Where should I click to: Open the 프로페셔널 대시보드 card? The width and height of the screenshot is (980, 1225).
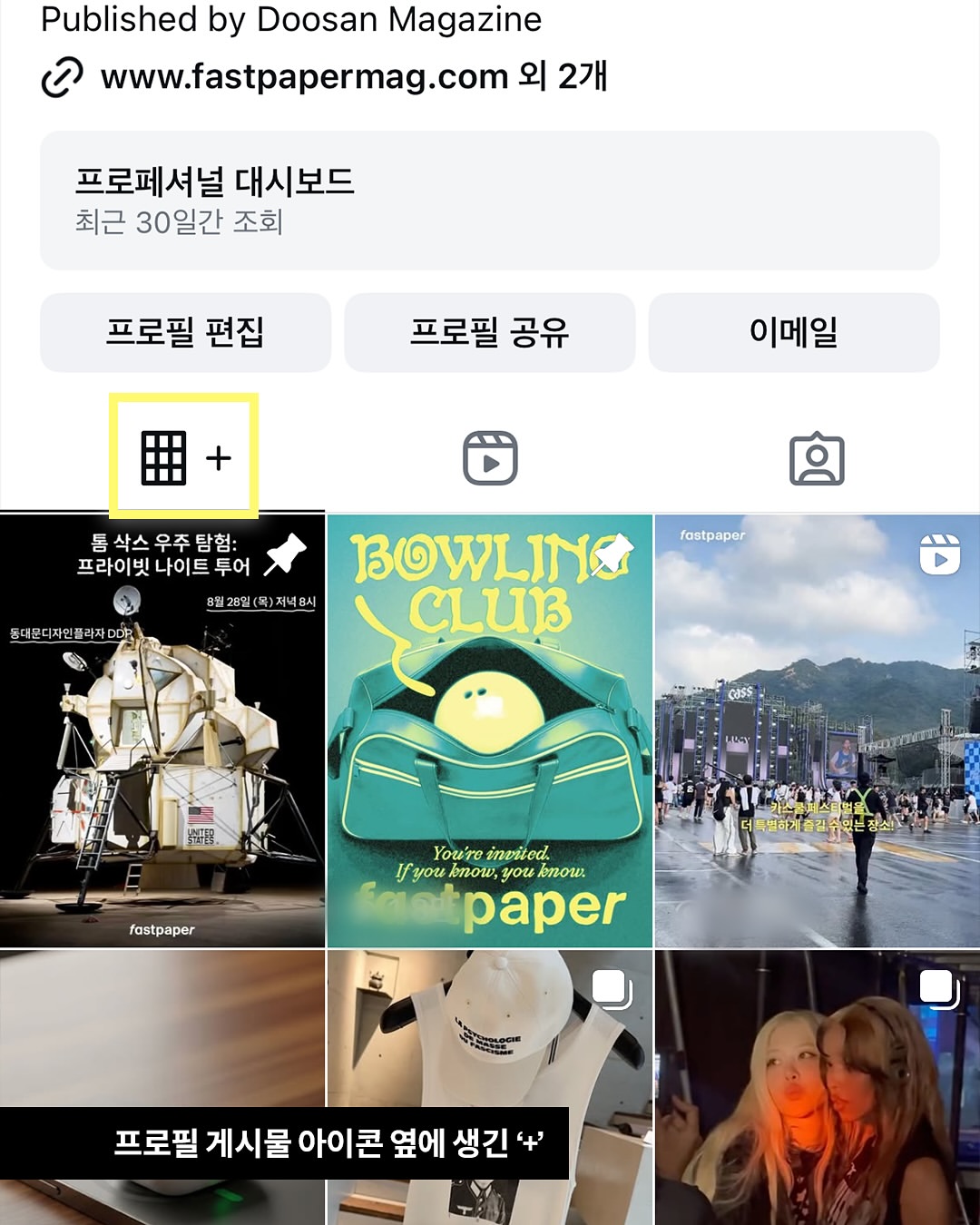pyautogui.click(x=490, y=201)
